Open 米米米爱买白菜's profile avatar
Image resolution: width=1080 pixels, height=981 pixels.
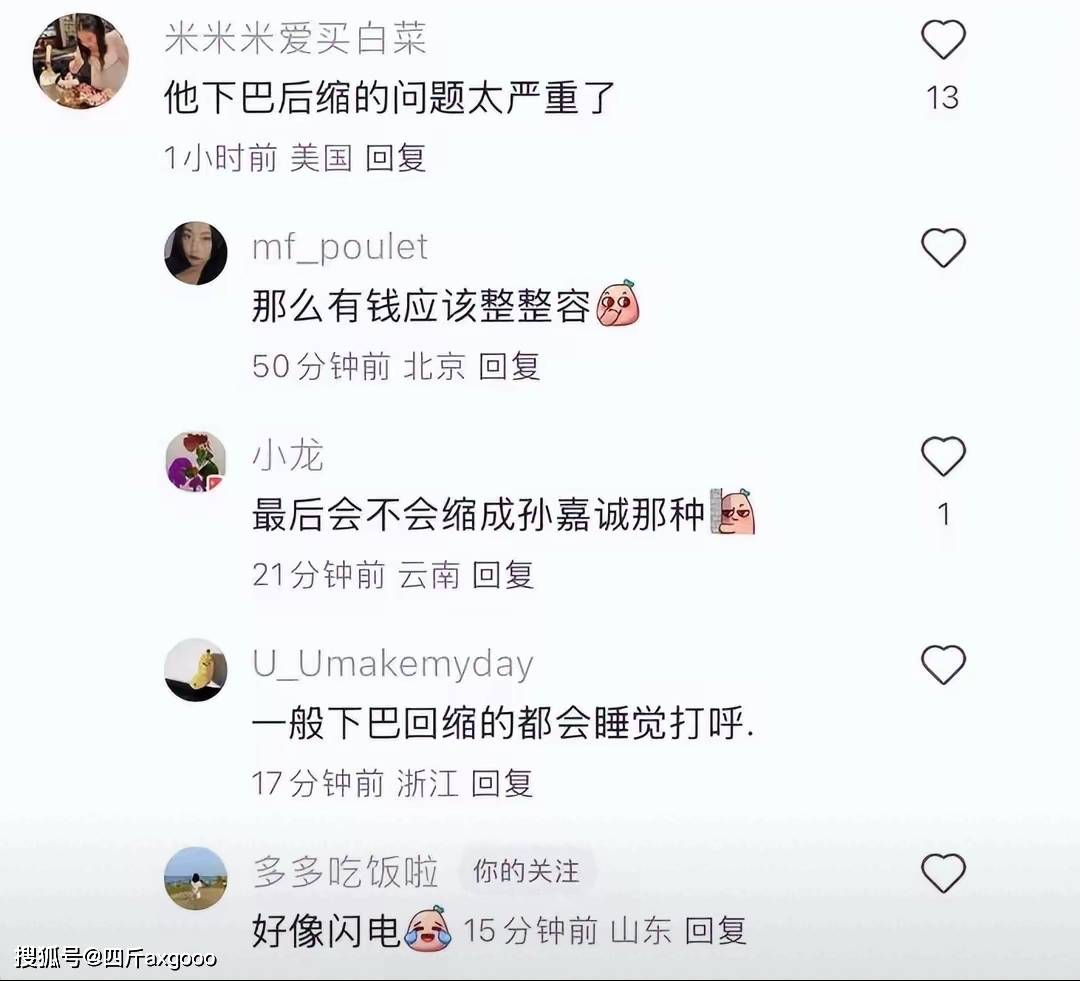(80, 61)
